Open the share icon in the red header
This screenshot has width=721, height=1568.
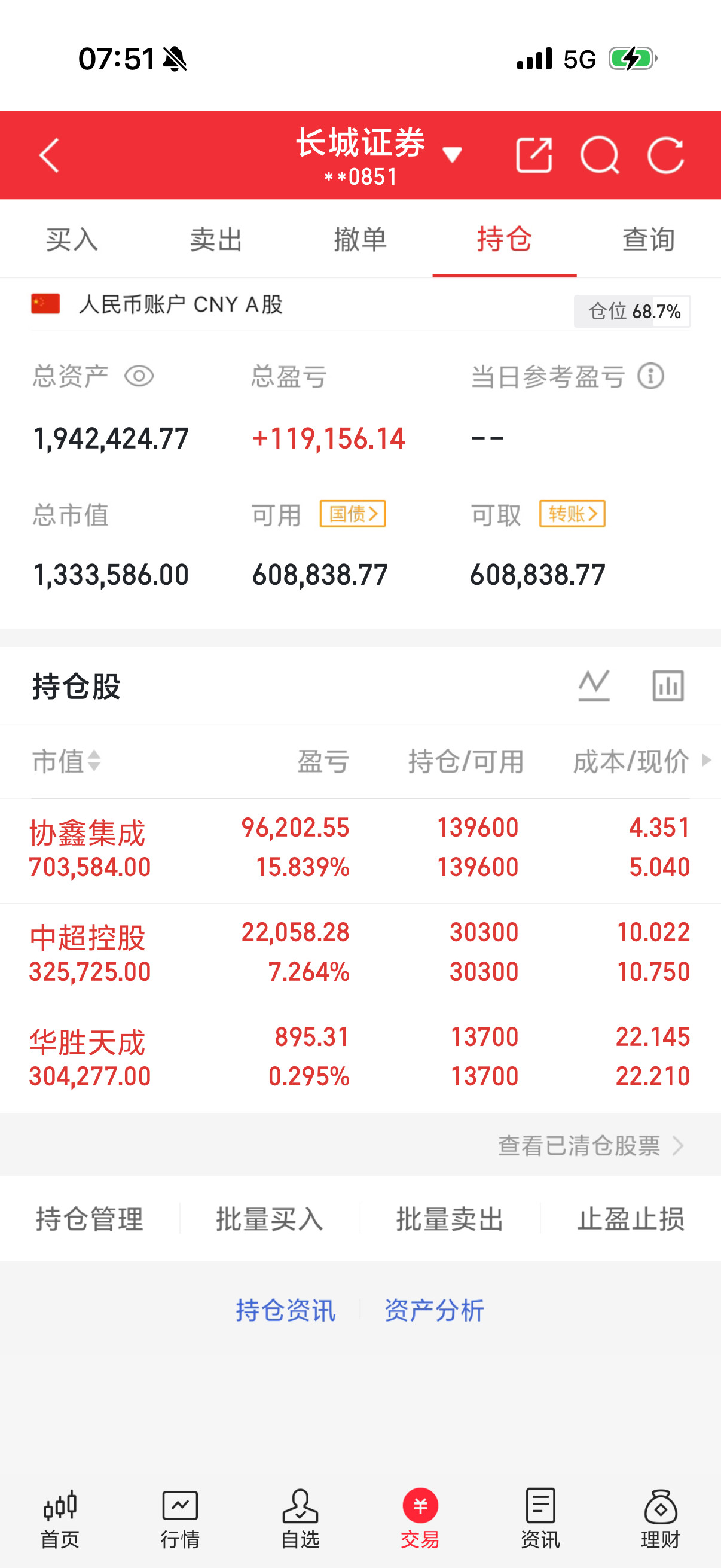tap(534, 155)
